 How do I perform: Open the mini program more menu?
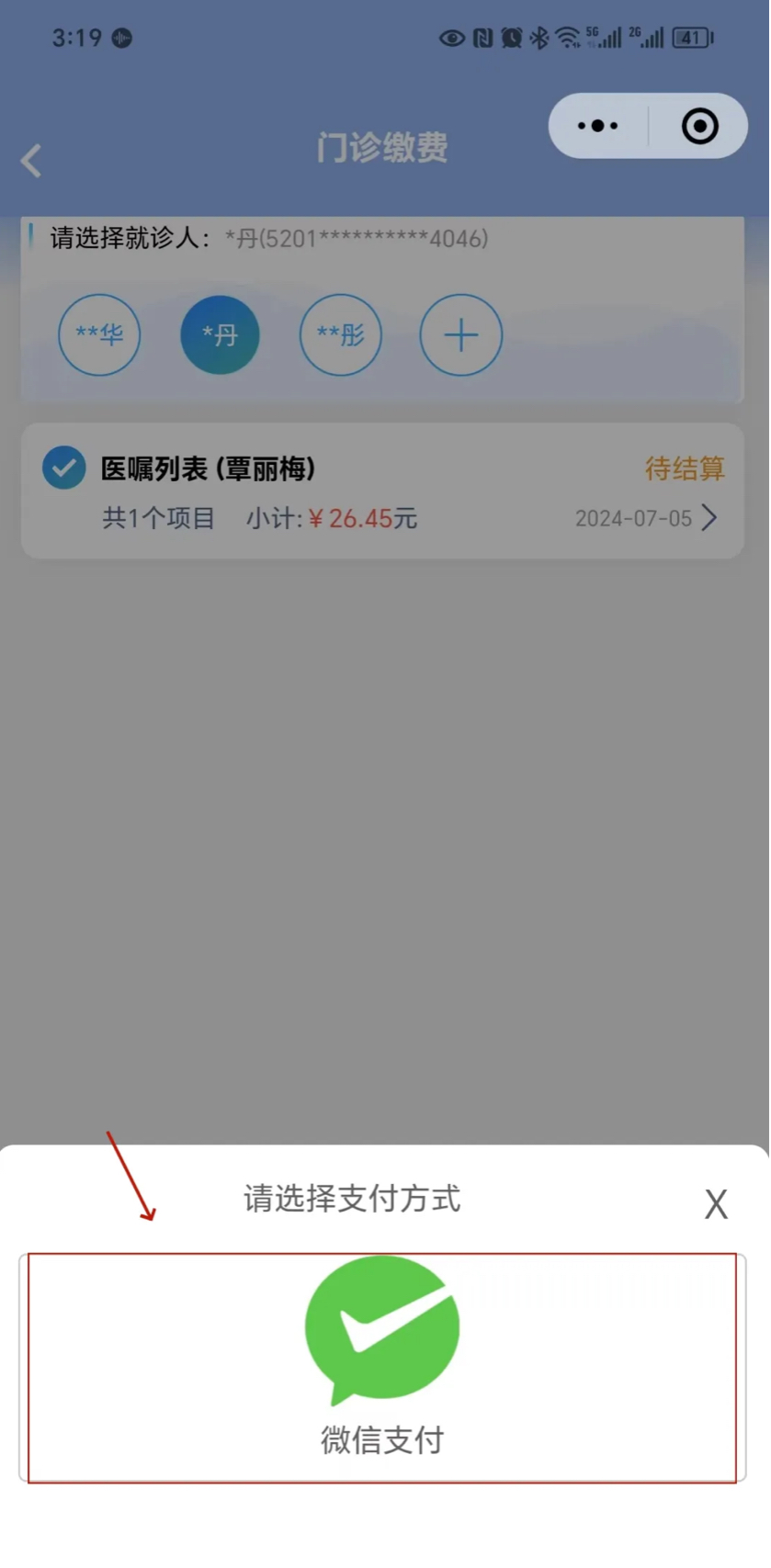pyautogui.click(x=598, y=126)
